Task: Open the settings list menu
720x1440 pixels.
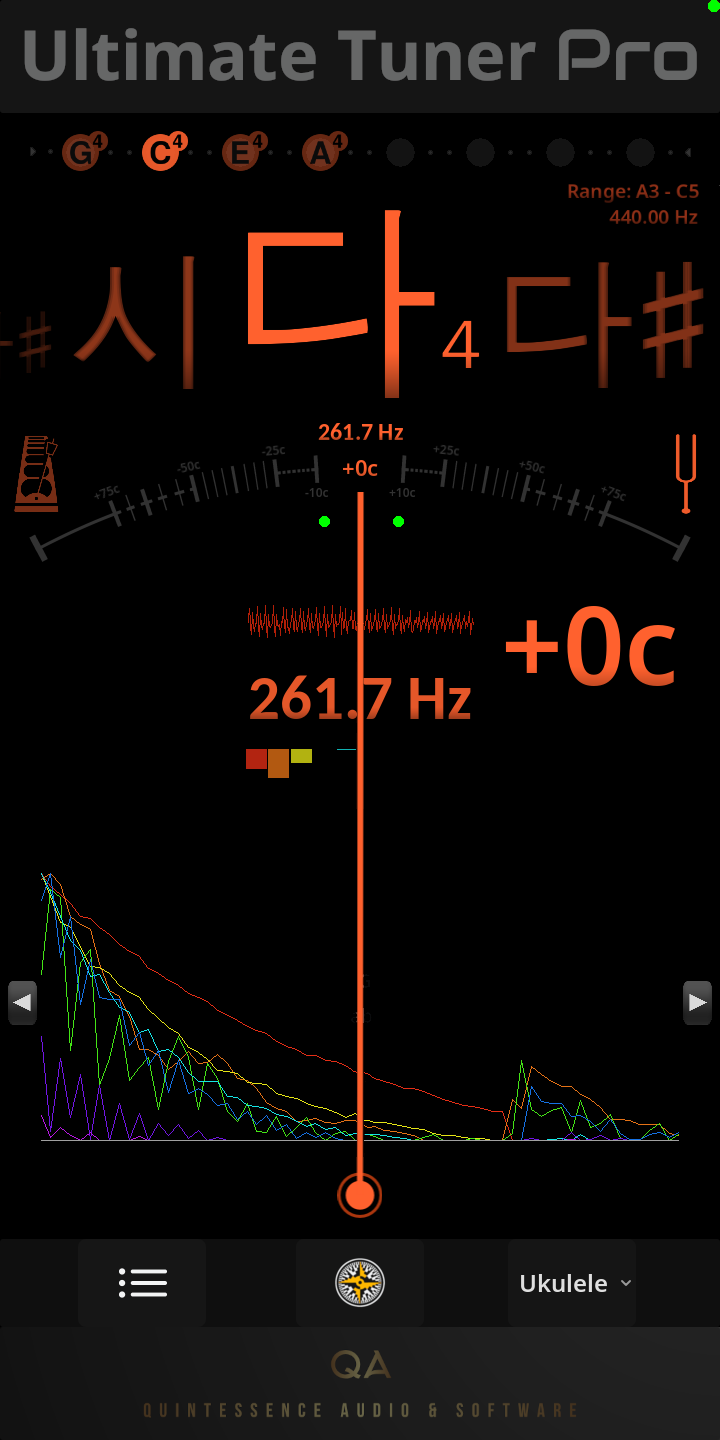Action: (142, 1283)
